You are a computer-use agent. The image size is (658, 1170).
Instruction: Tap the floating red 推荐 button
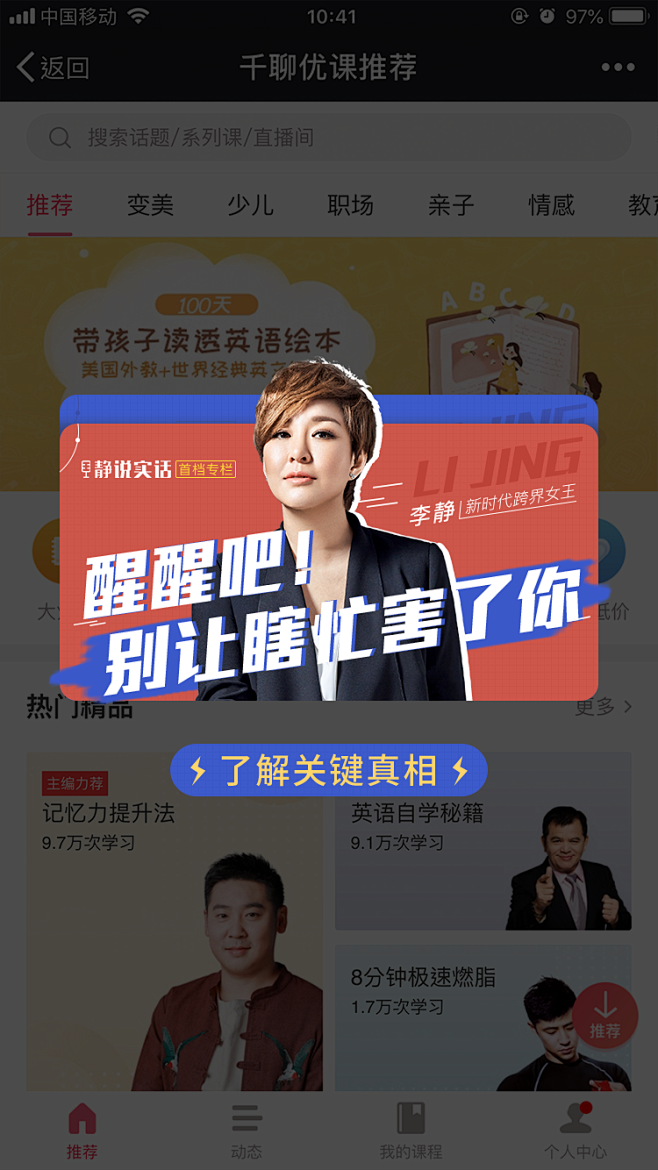click(605, 1015)
